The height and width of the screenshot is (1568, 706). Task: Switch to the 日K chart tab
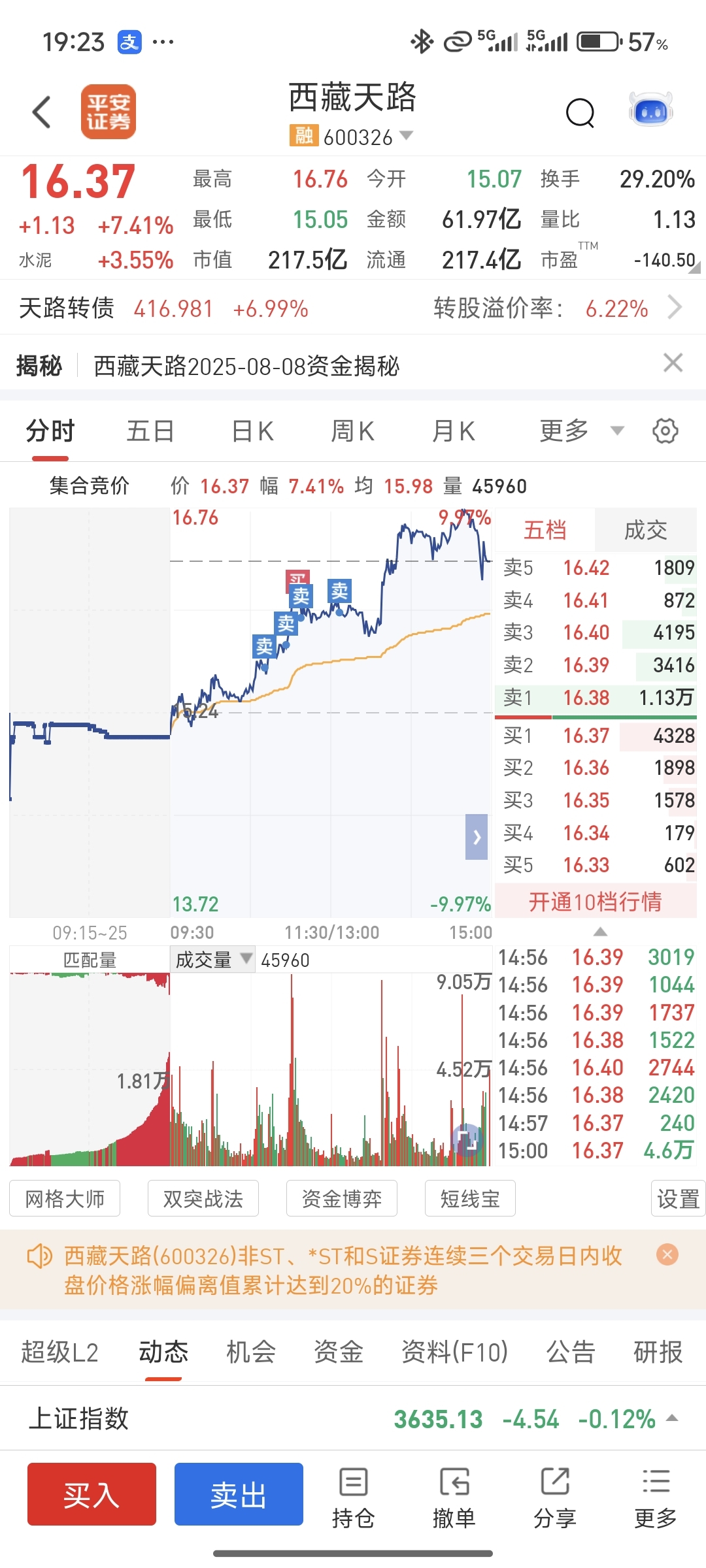click(252, 431)
